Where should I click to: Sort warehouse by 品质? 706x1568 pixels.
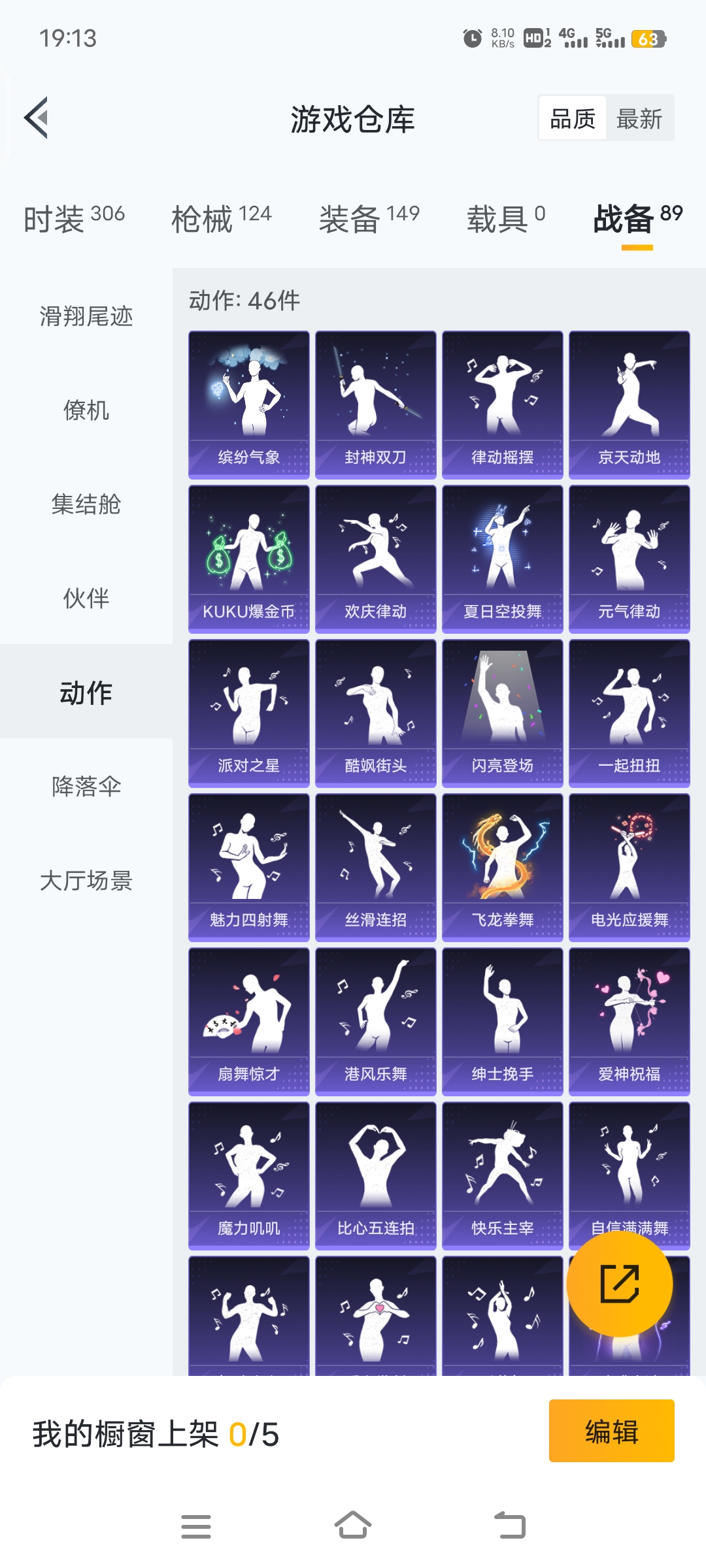click(573, 119)
